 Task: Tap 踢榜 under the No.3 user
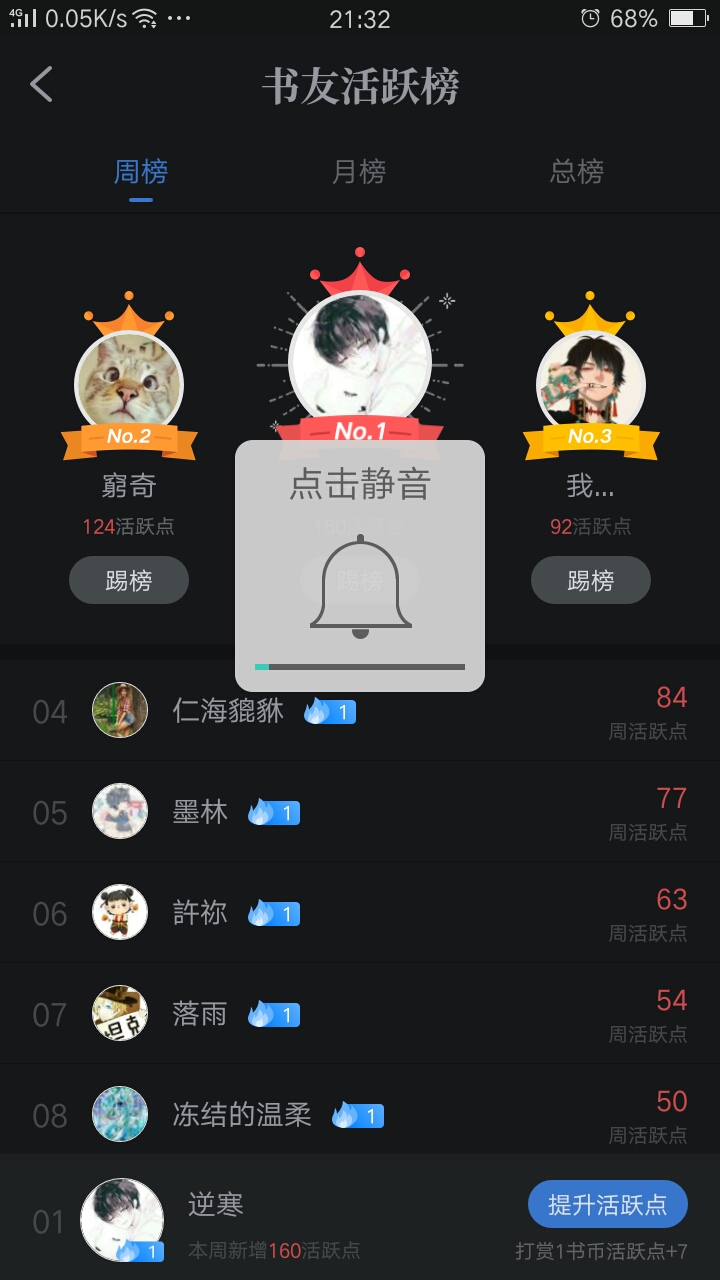(x=591, y=580)
